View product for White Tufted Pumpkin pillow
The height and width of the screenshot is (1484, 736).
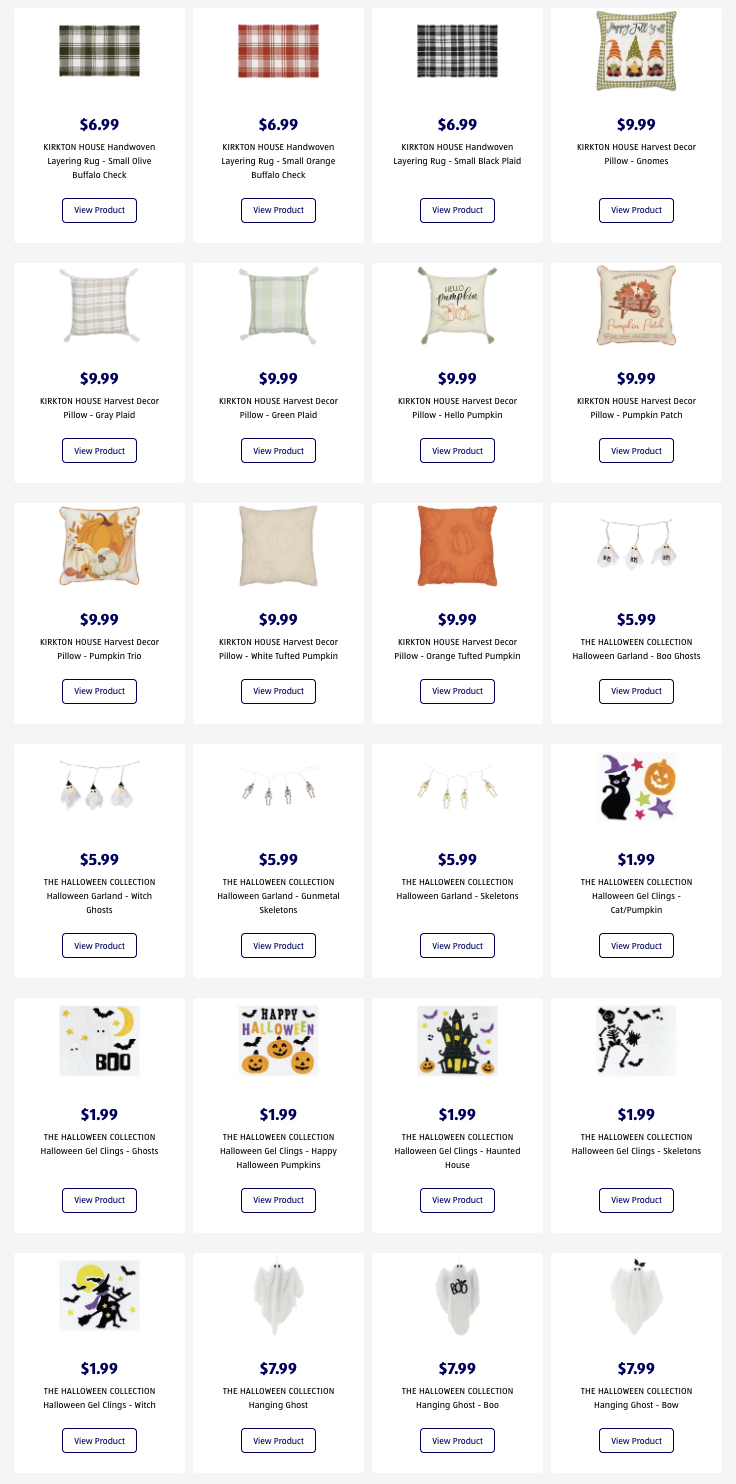(278, 691)
